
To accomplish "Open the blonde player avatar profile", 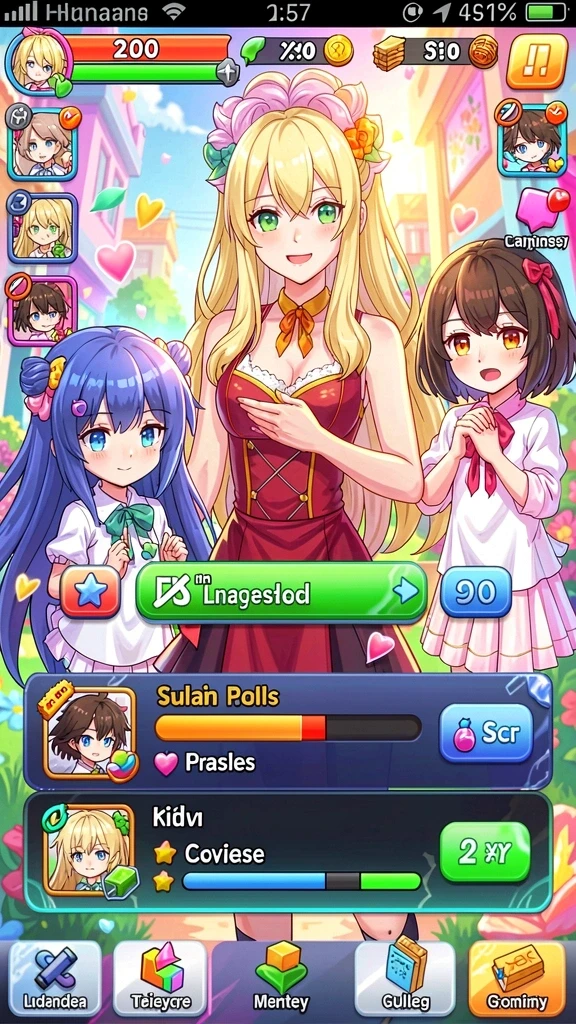I will click(x=38, y=63).
